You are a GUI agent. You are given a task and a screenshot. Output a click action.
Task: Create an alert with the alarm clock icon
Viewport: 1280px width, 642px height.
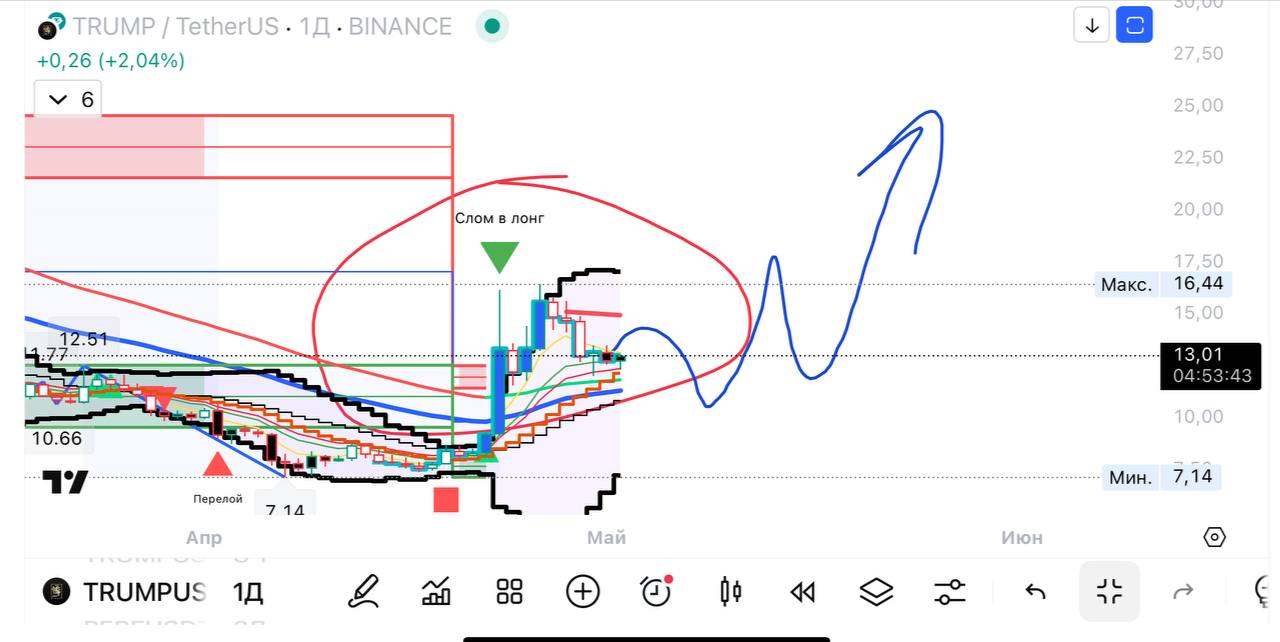coord(656,592)
